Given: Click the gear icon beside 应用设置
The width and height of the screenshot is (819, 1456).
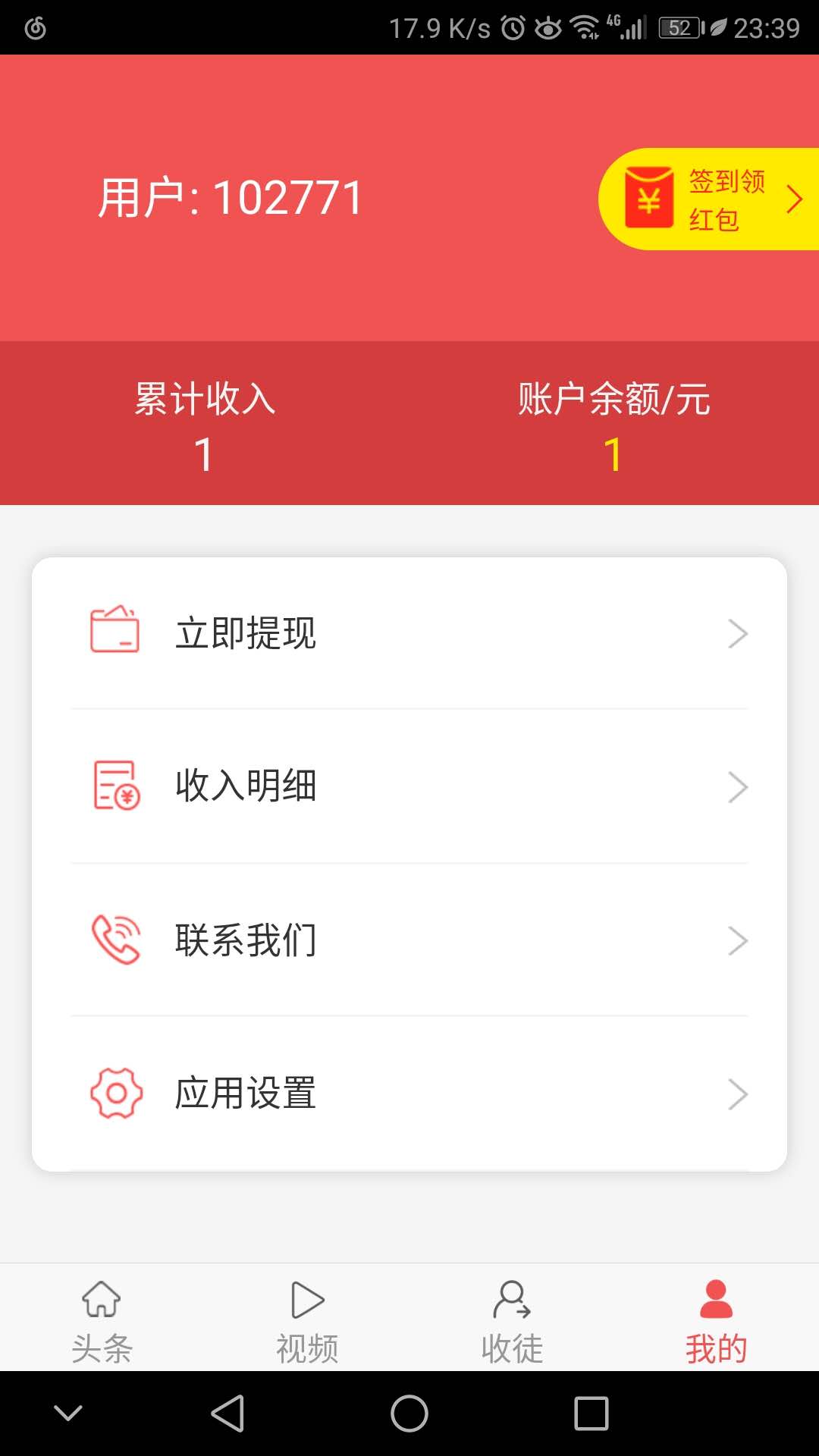Looking at the screenshot, I should pyautogui.click(x=115, y=1093).
